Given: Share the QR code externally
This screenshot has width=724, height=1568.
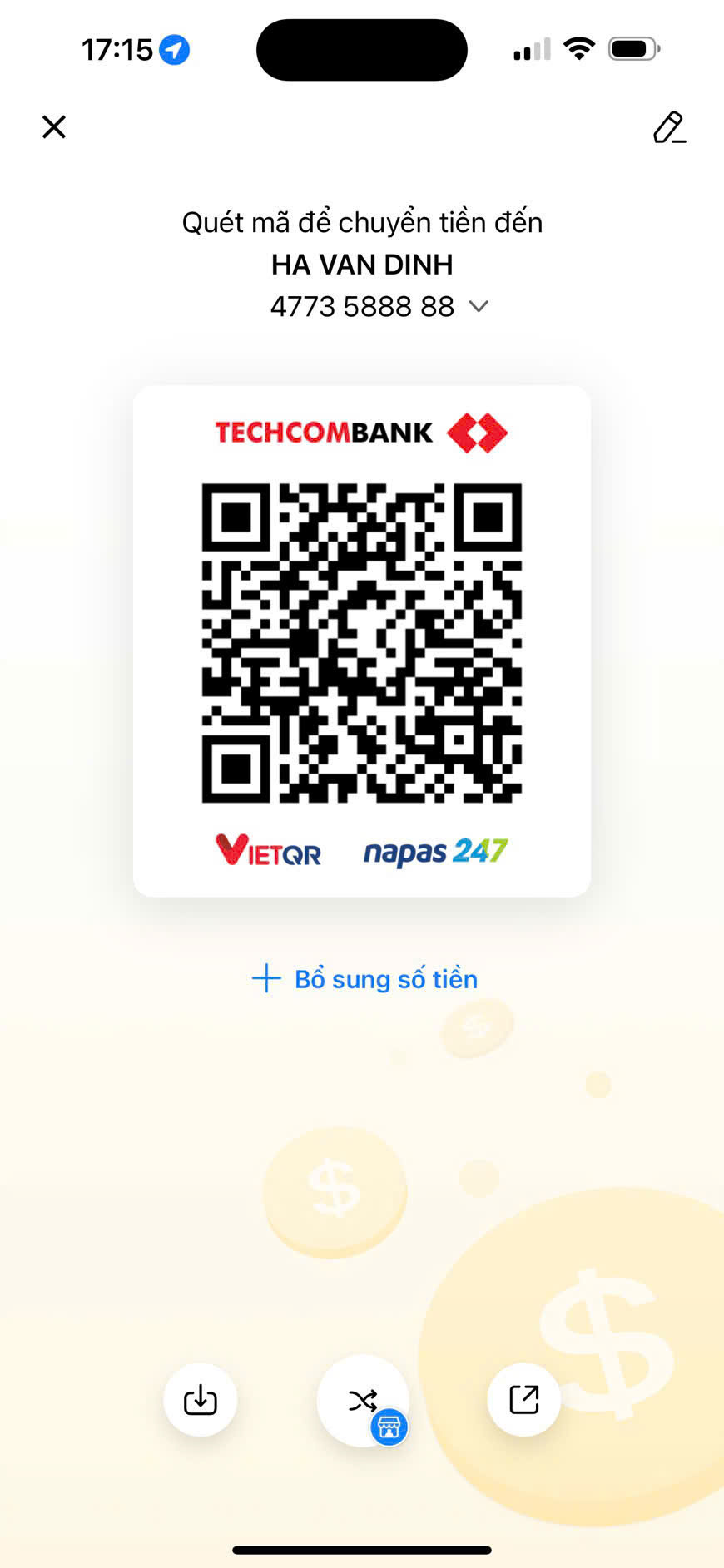Looking at the screenshot, I should tap(523, 1400).
